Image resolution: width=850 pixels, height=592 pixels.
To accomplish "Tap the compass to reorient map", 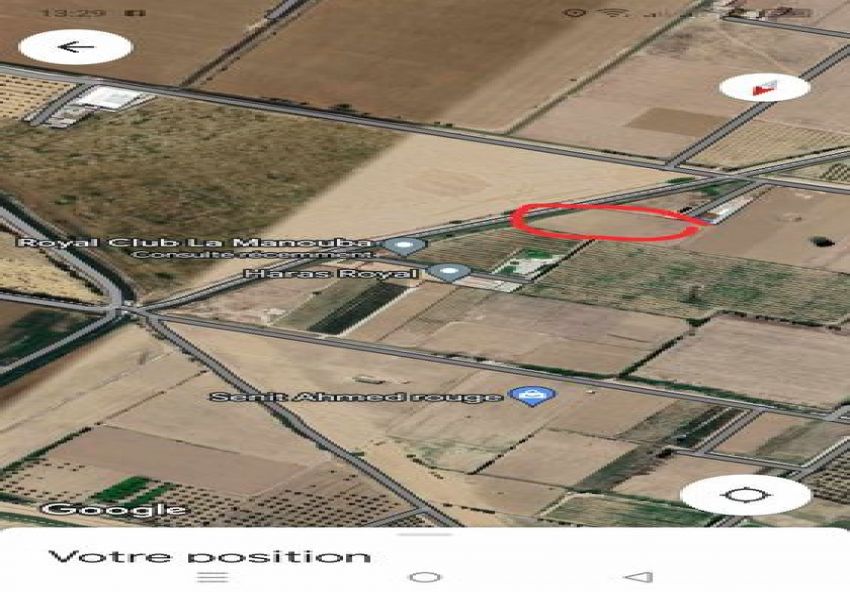I will 764,88.
